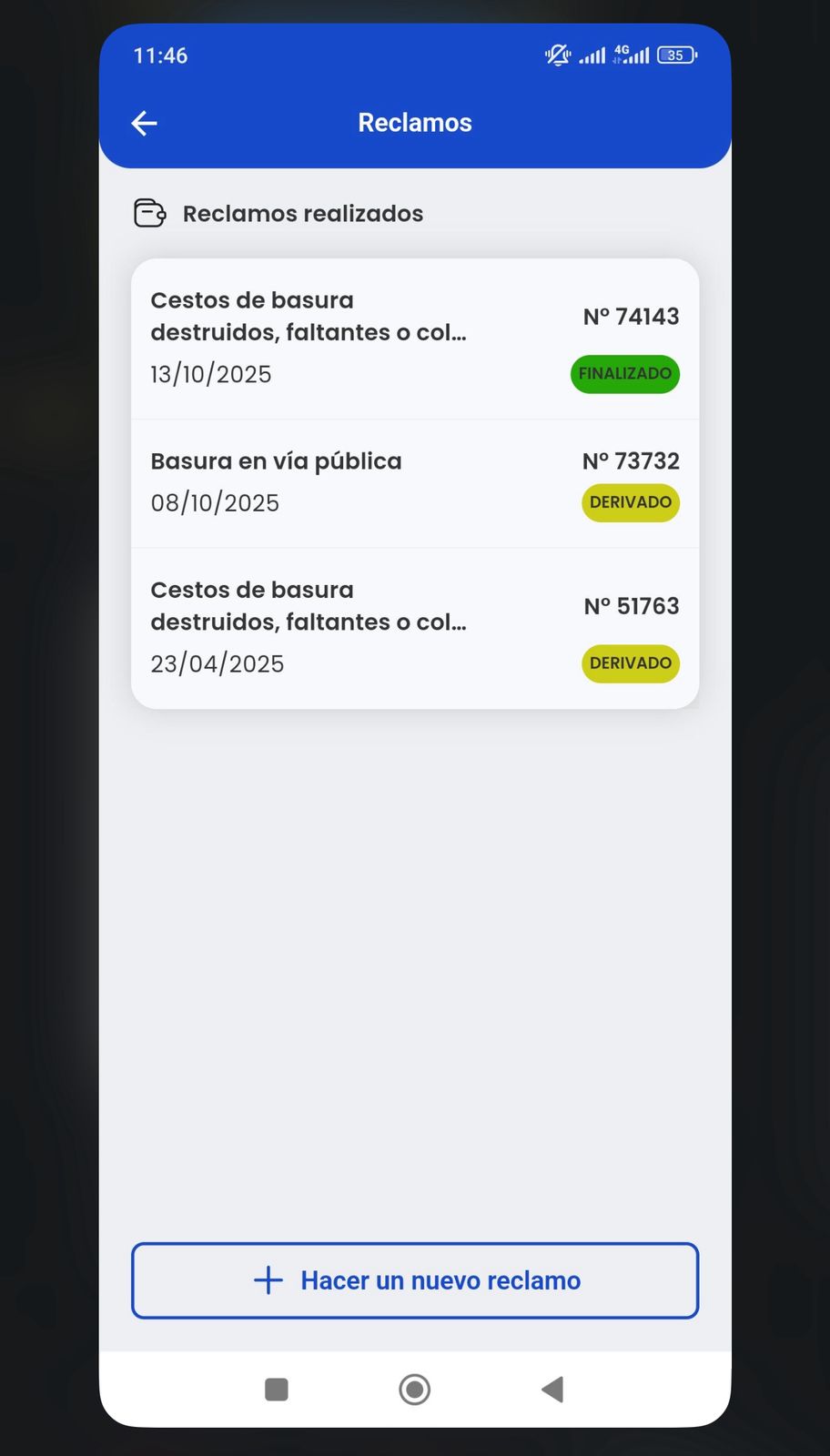
Task: Open recent apps from the navigation bar
Action: point(277,1390)
